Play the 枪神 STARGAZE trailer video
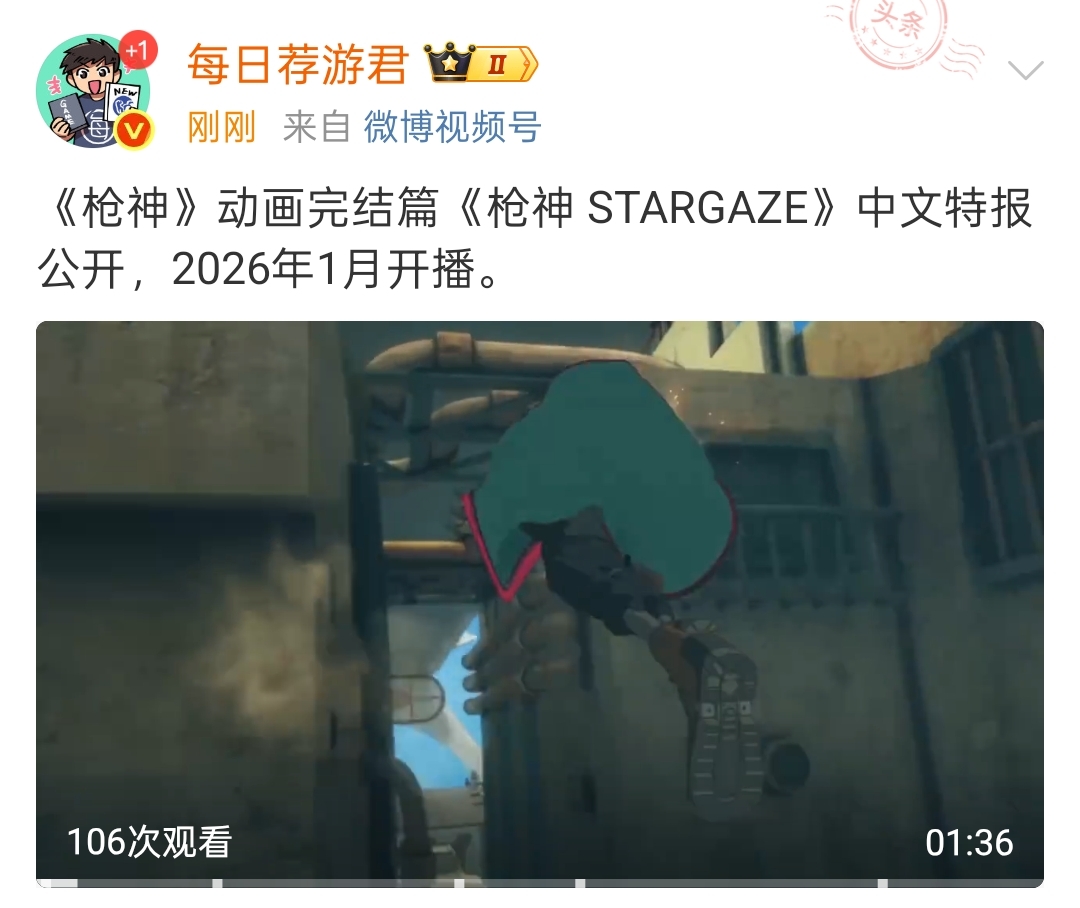Viewport: 1080px width, 908px height. tap(539, 600)
